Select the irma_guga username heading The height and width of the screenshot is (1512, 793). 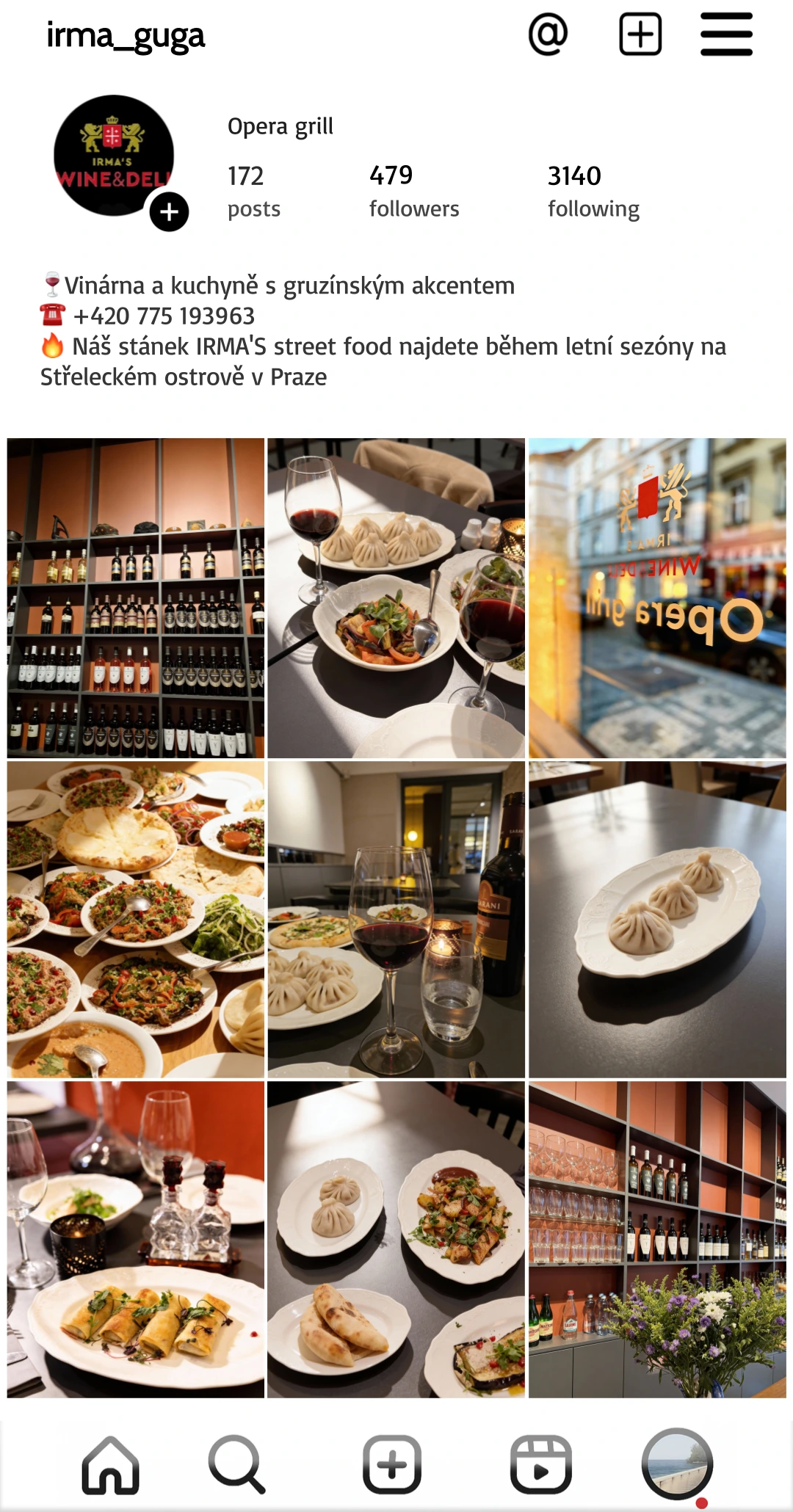125,35
